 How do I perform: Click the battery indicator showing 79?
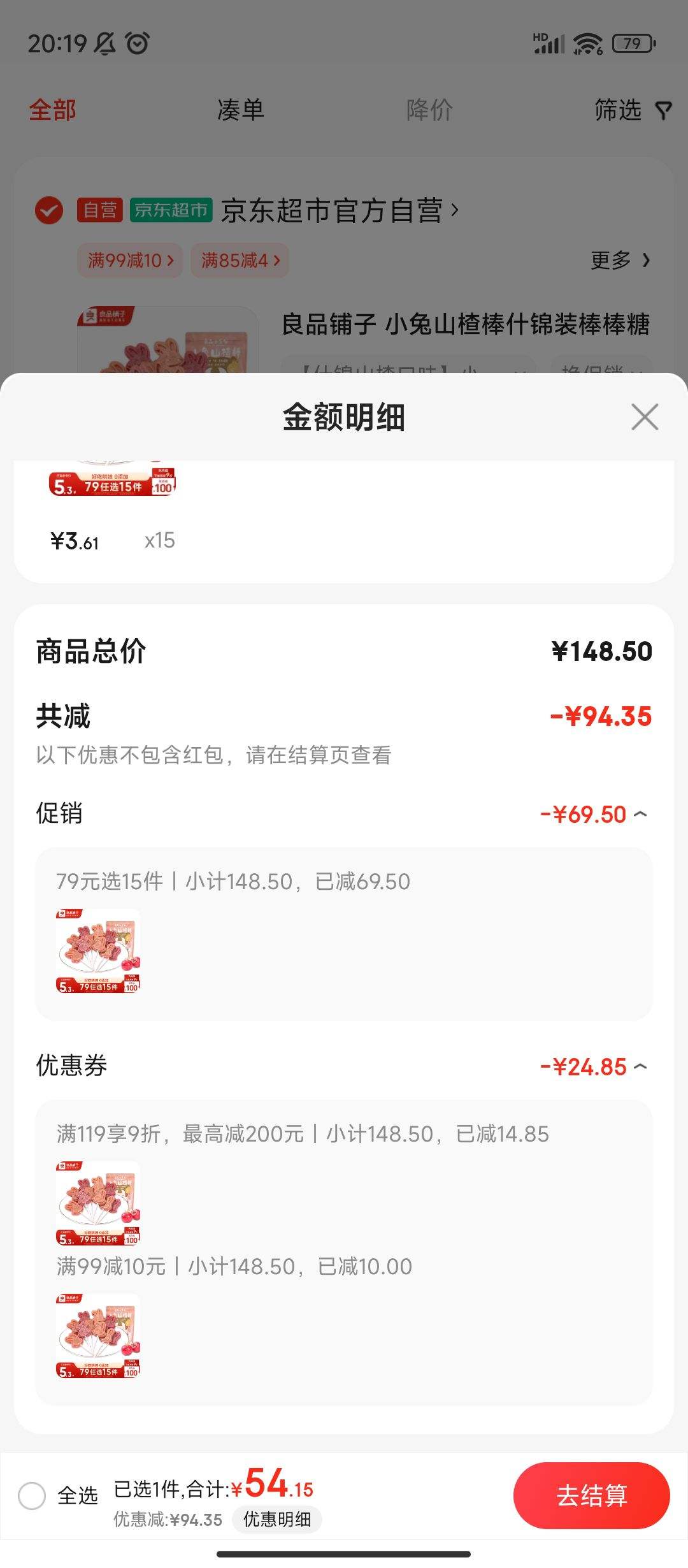(631, 43)
